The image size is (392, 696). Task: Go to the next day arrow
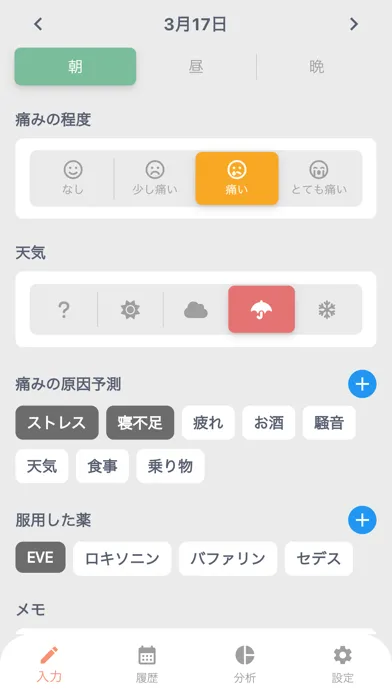[353, 24]
